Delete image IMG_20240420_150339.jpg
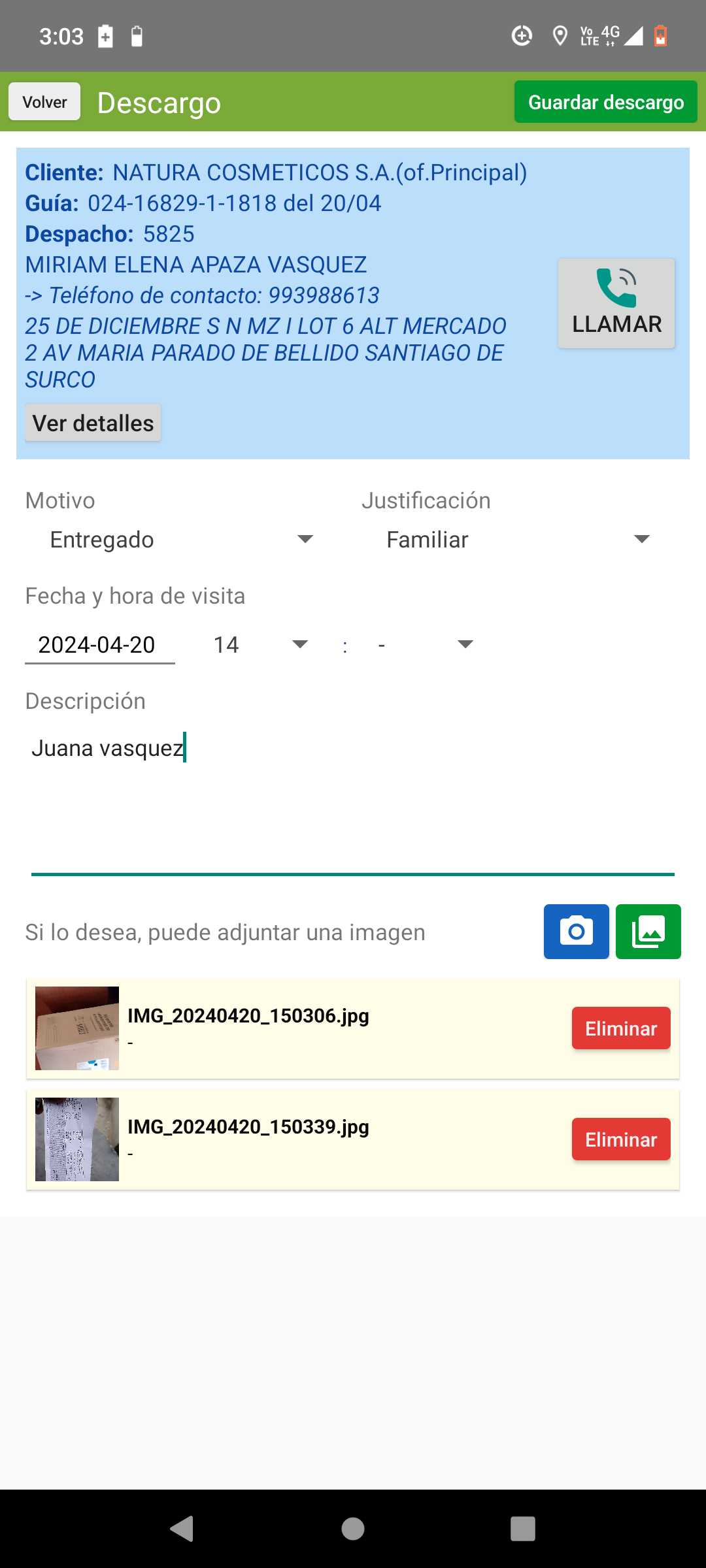The image size is (706, 1568). click(620, 1139)
